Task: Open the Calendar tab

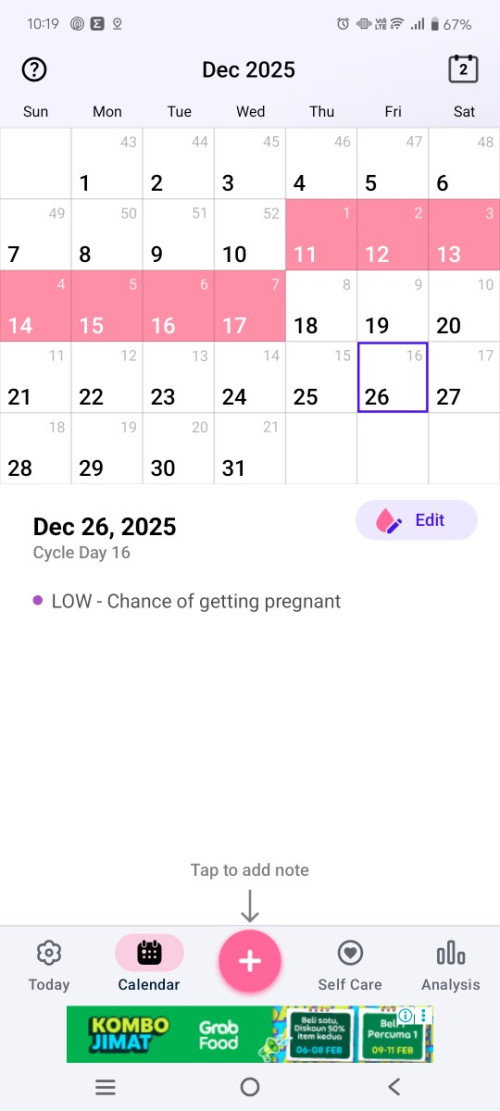Action: (x=149, y=965)
